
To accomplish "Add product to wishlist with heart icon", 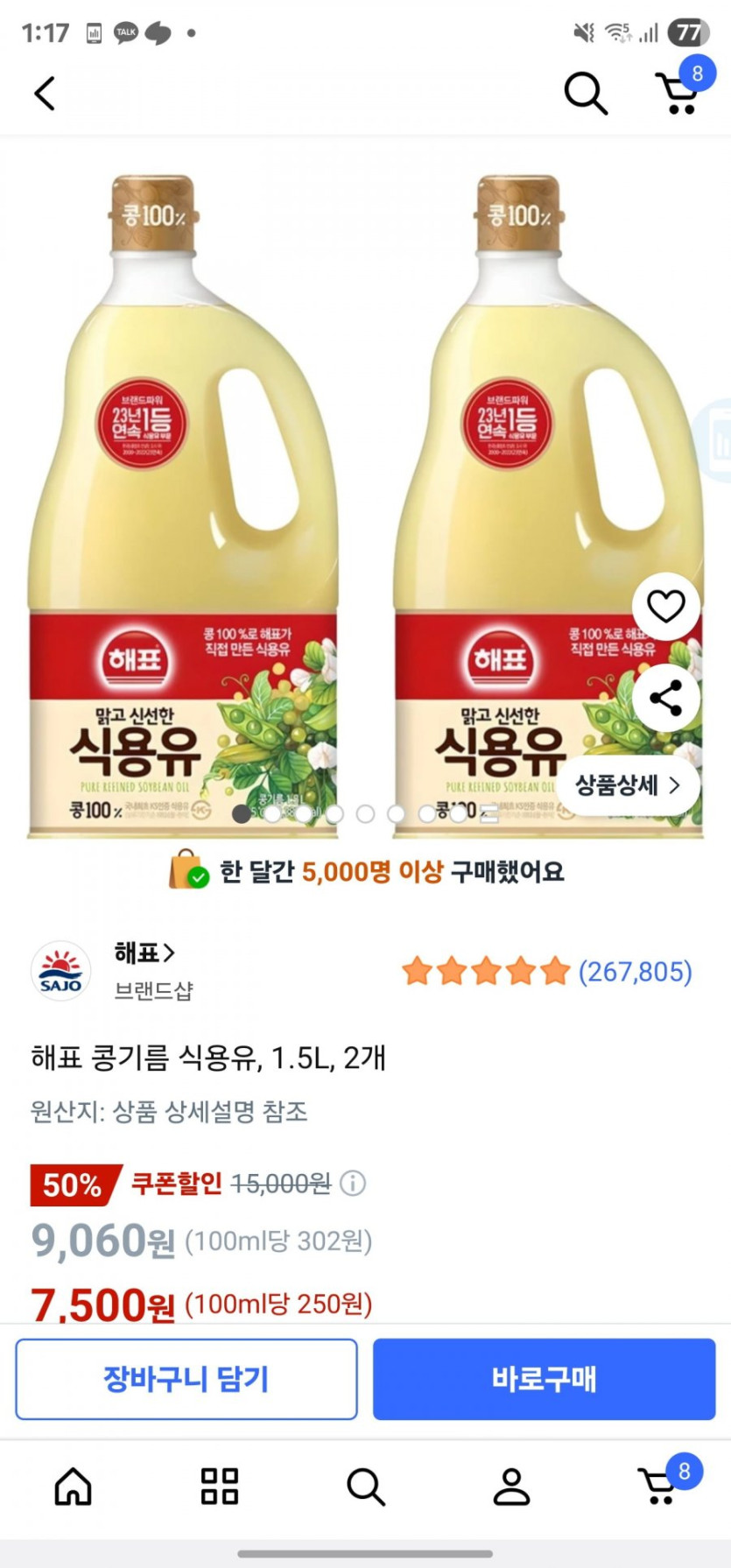I will [665, 606].
